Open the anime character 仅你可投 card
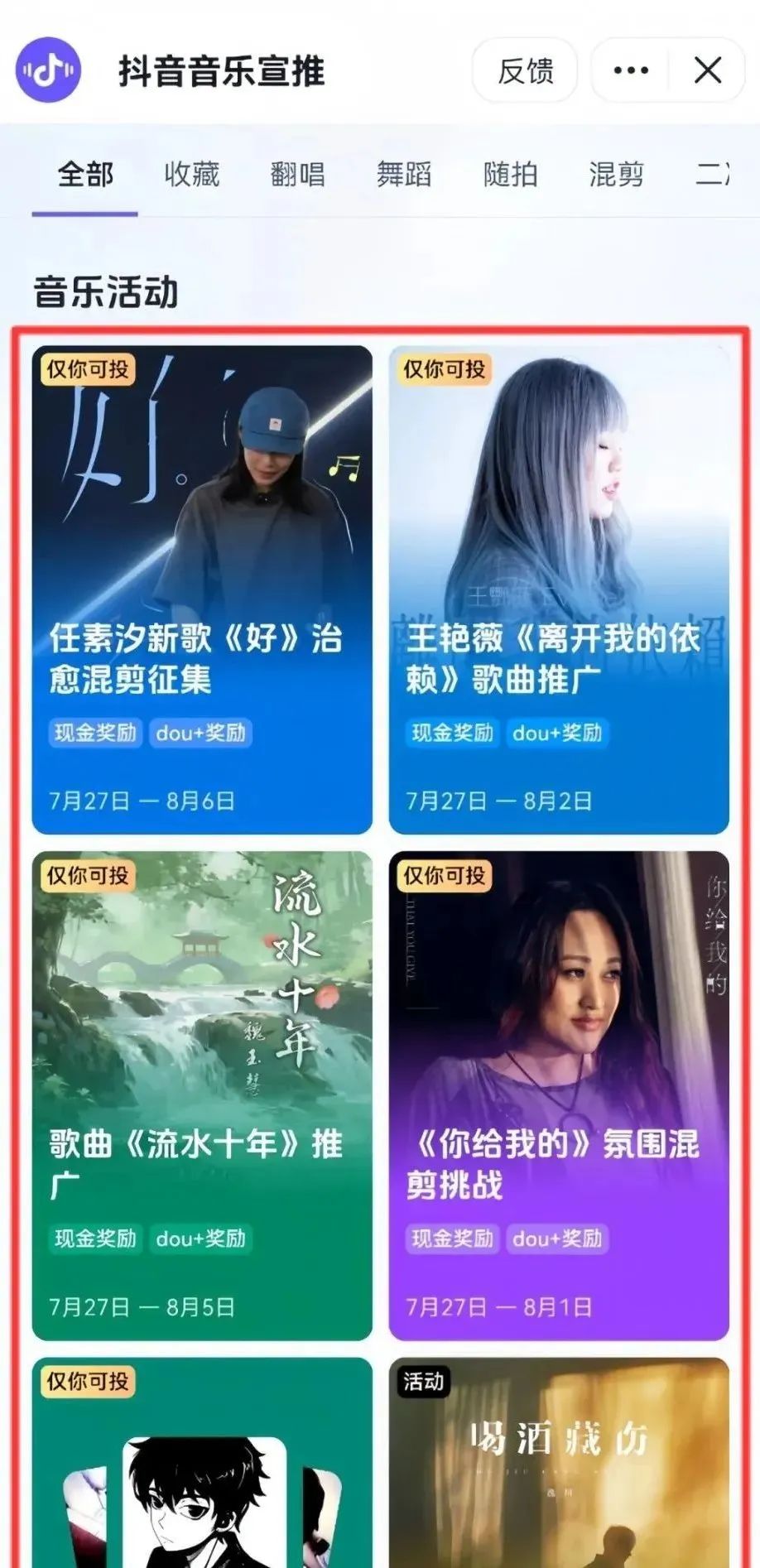The width and height of the screenshot is (760, 1568). point(202,1462)
